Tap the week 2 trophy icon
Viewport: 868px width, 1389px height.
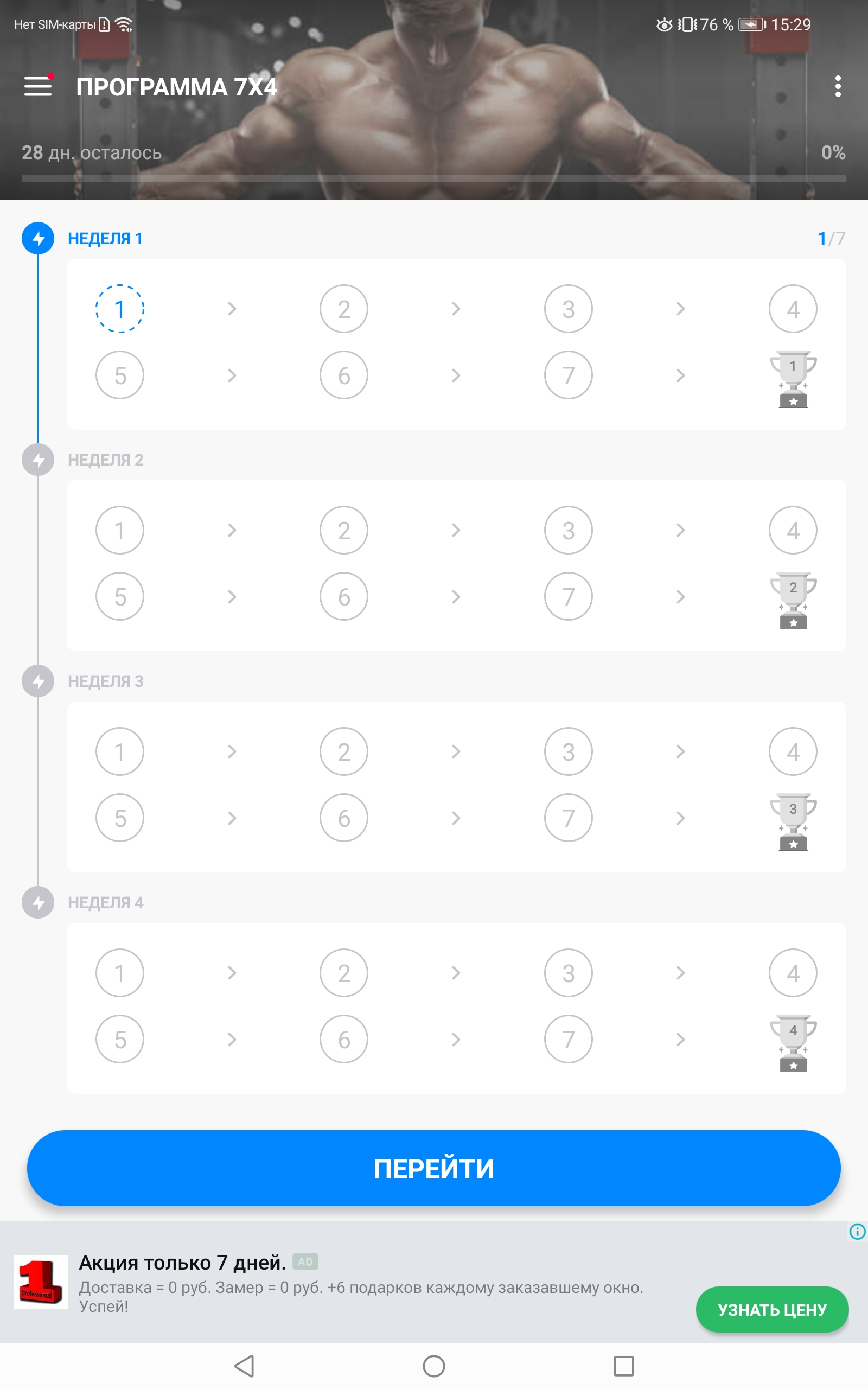(x=793, y=601)
